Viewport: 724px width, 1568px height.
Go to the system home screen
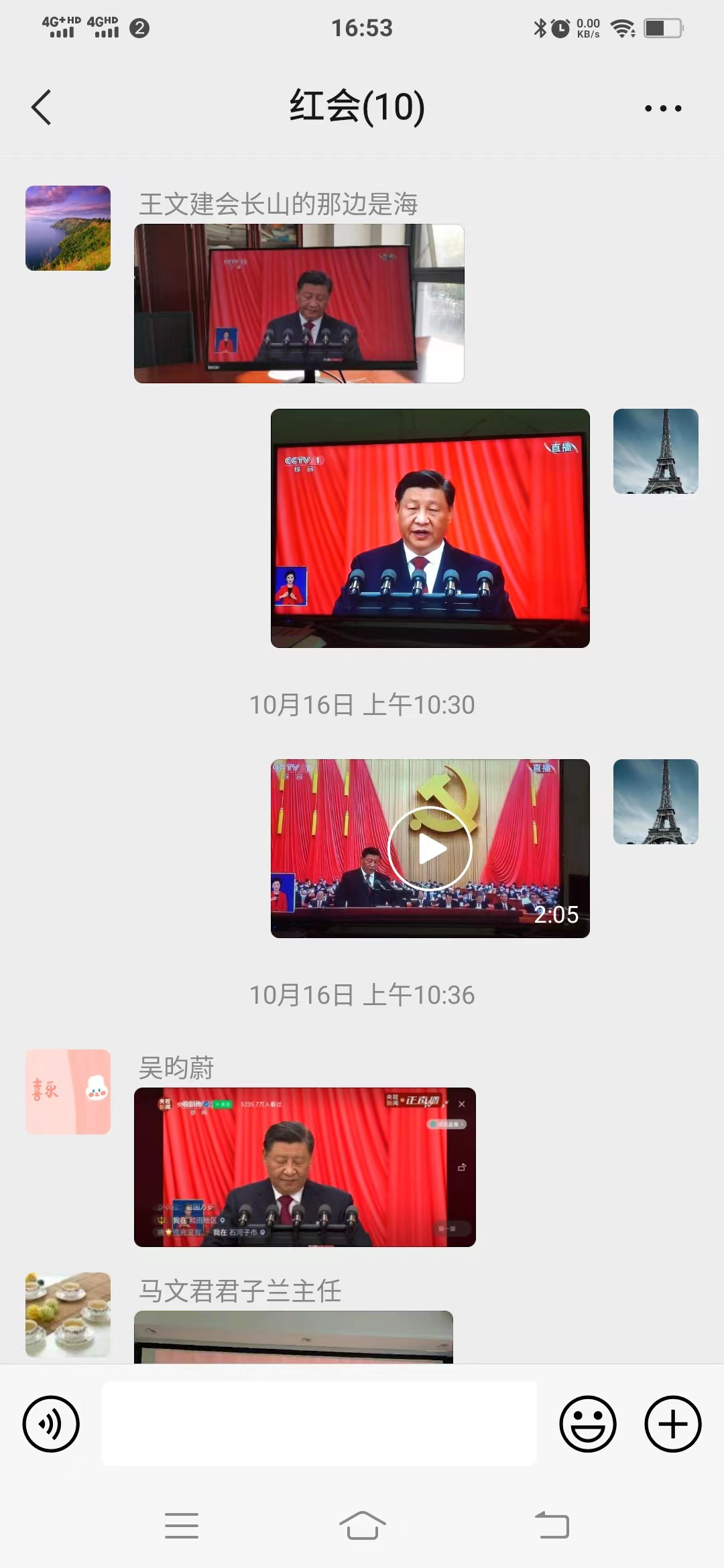(362, 1526)
